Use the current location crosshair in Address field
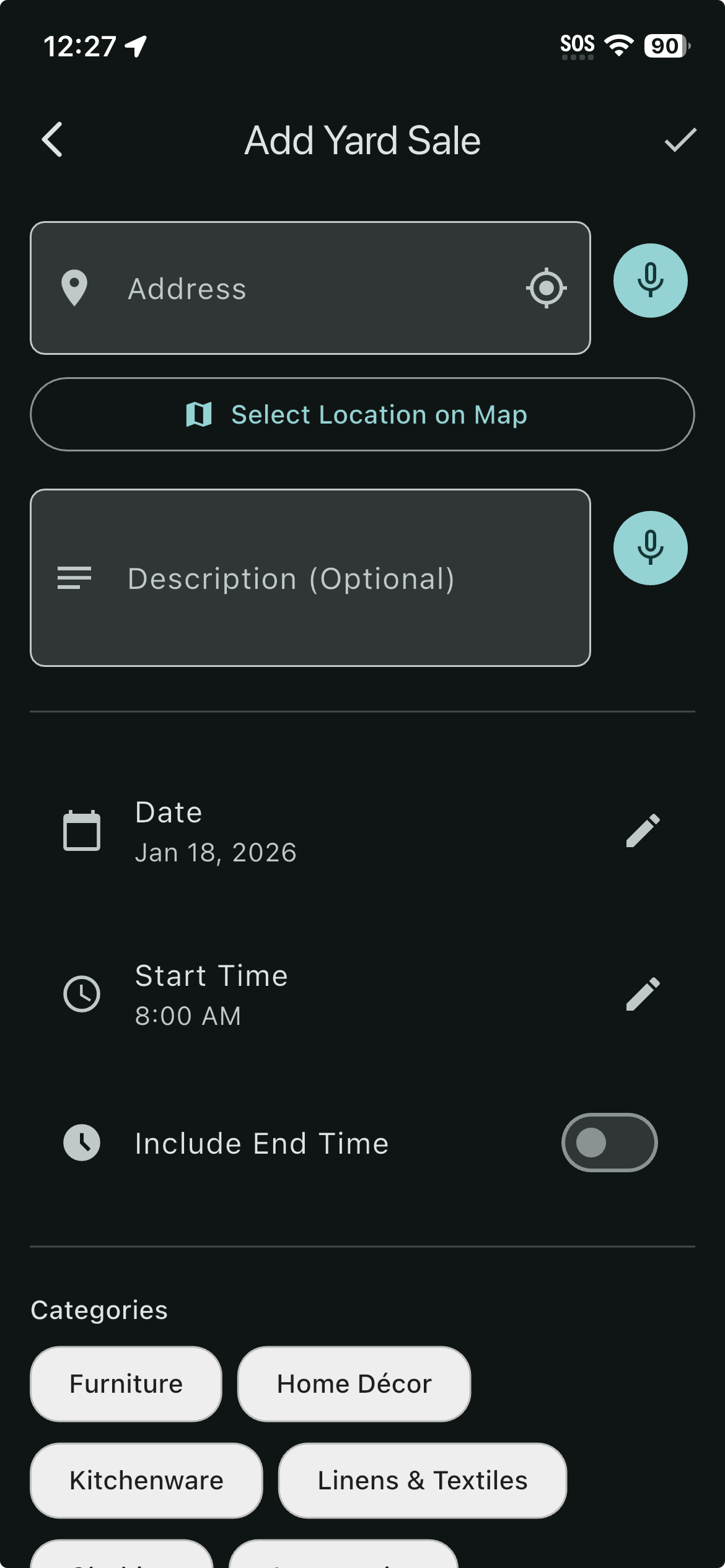The image size is (725, 1568). pos(546,287)
